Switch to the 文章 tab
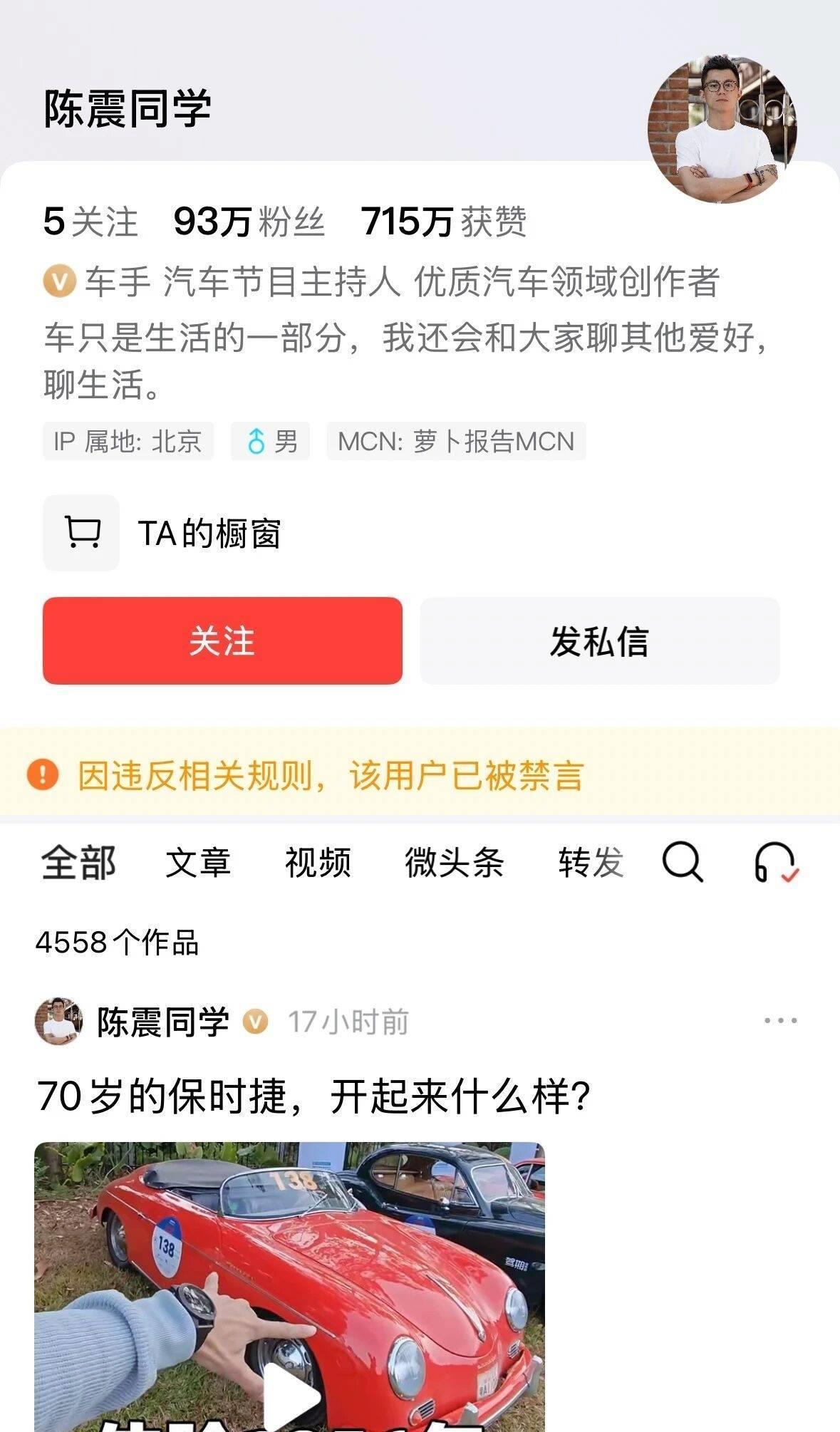This screenshot has width=840, height=1432. click(x=198, y=863)
